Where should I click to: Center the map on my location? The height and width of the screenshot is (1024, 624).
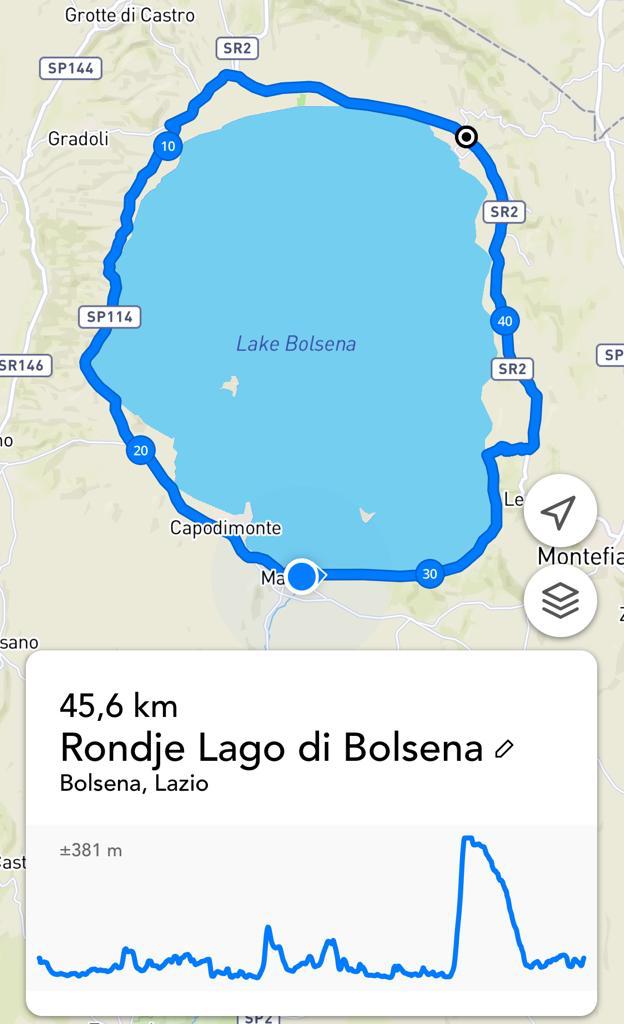coord(559,512)
